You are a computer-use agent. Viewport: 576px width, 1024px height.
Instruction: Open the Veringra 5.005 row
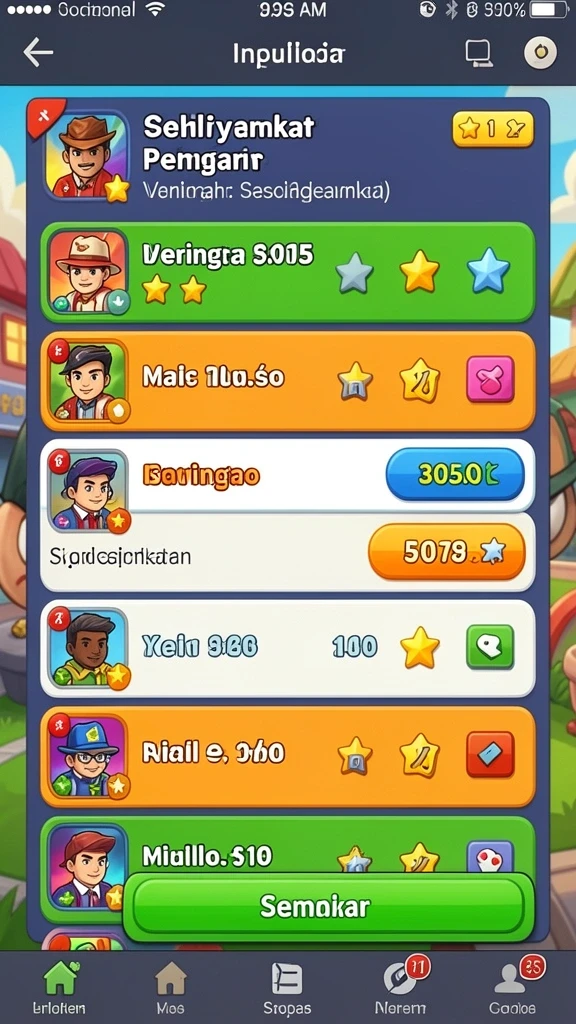coord(288,272)
